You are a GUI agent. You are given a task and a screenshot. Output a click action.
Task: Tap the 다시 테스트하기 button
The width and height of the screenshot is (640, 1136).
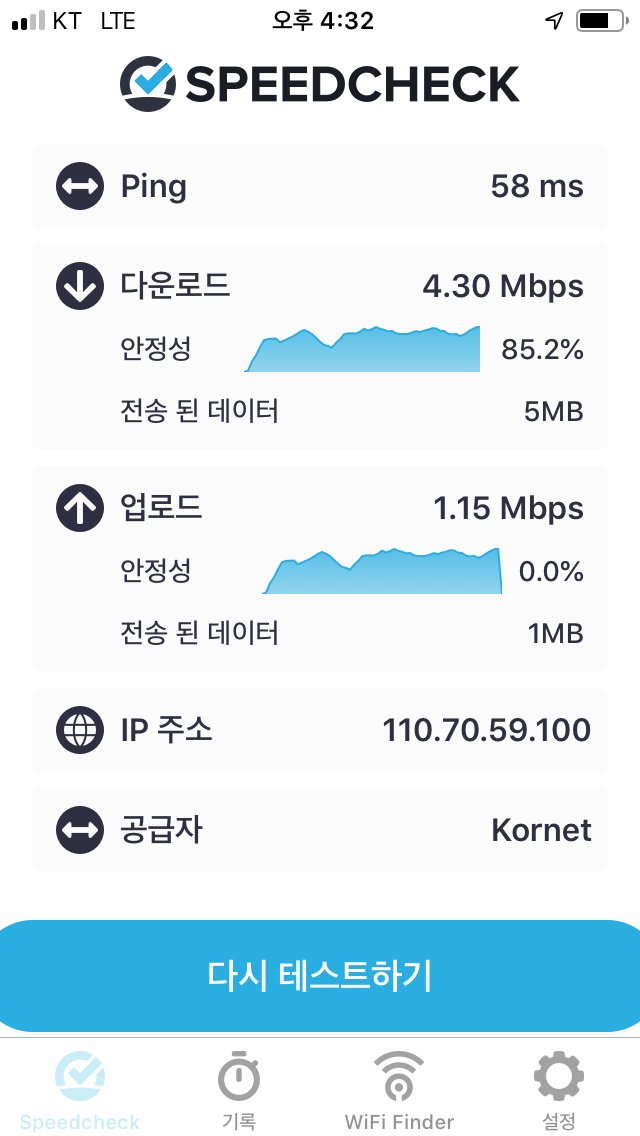coord(320,976)
